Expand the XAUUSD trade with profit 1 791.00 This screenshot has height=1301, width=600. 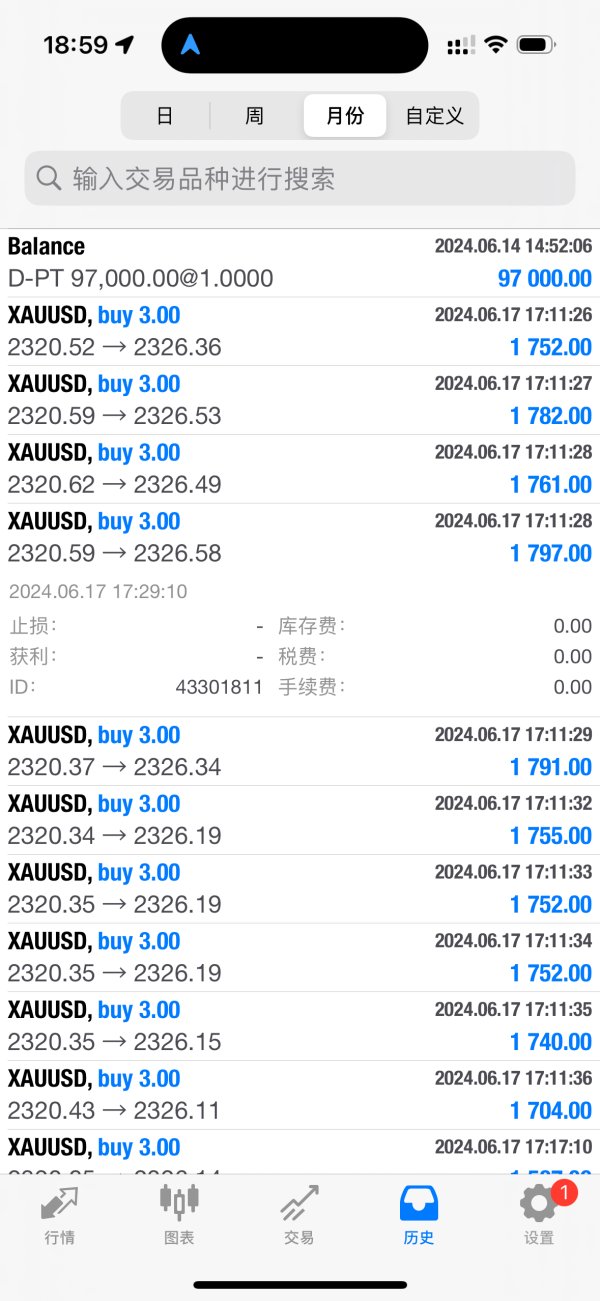(x=300, y=751)
